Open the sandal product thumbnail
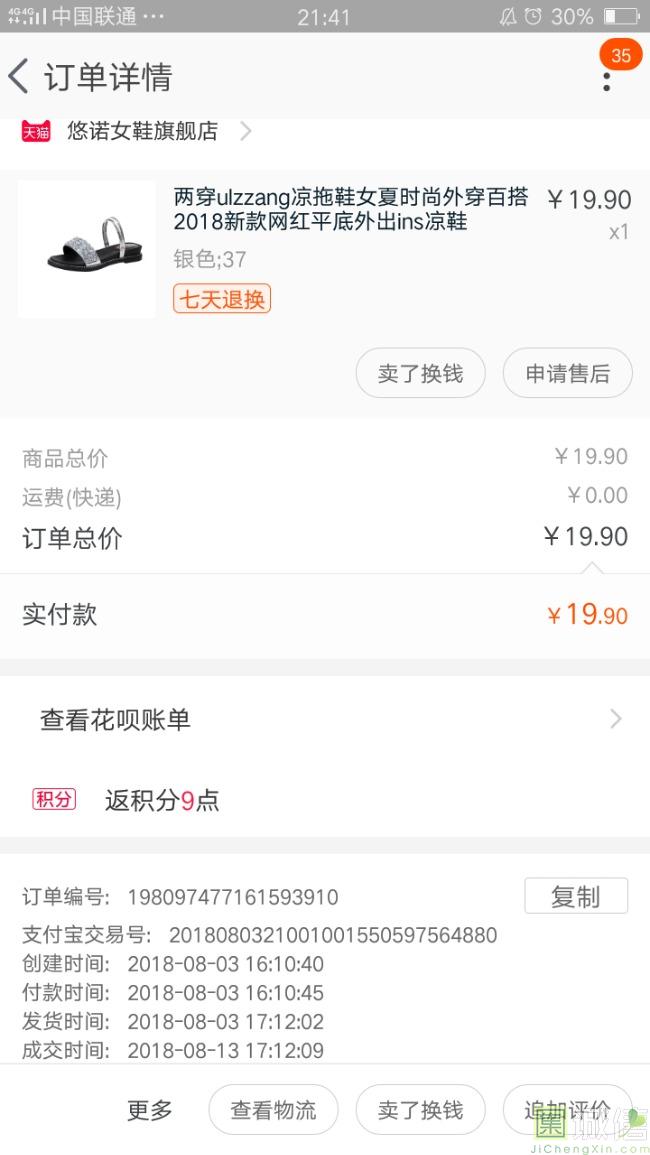 [87, 249]
